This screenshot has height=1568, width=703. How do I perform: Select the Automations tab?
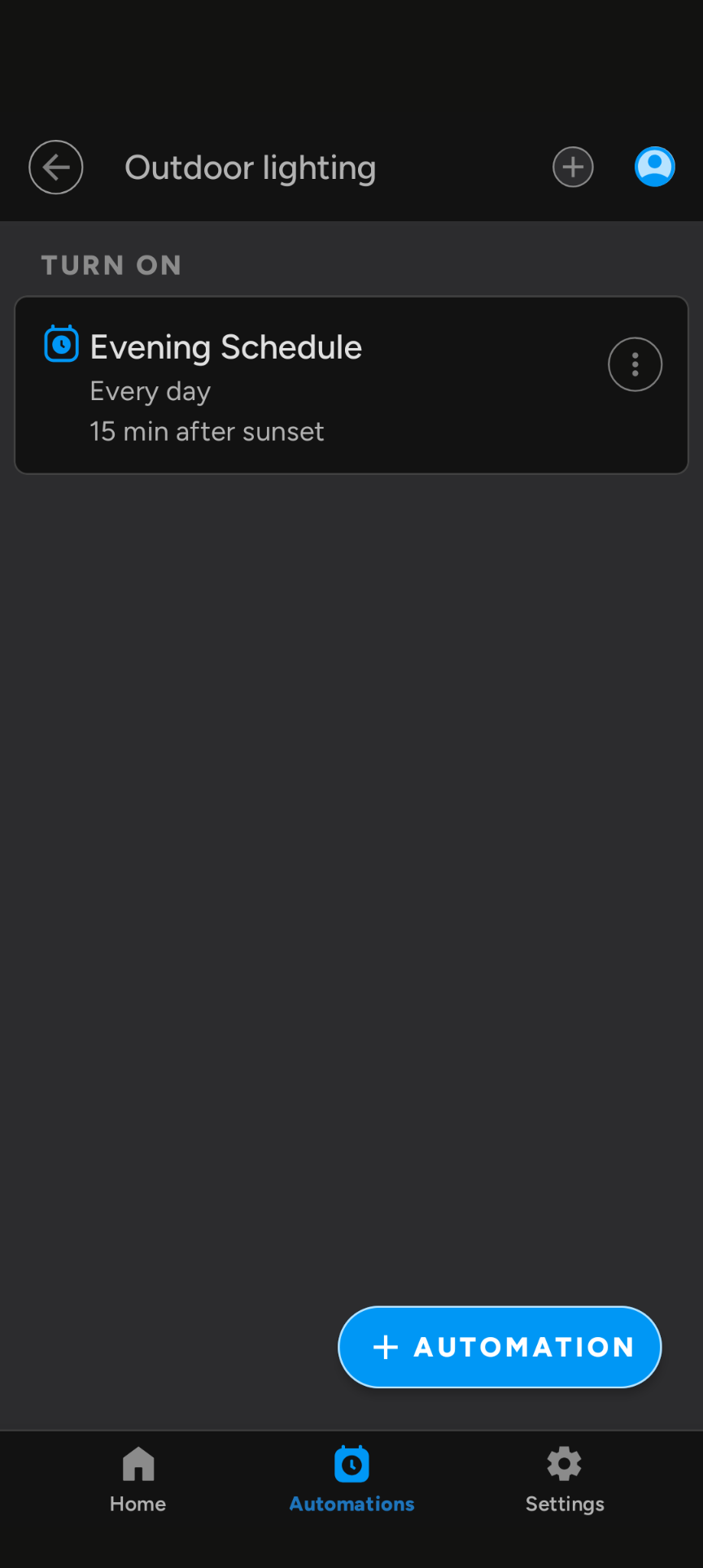click(351, 1480)
